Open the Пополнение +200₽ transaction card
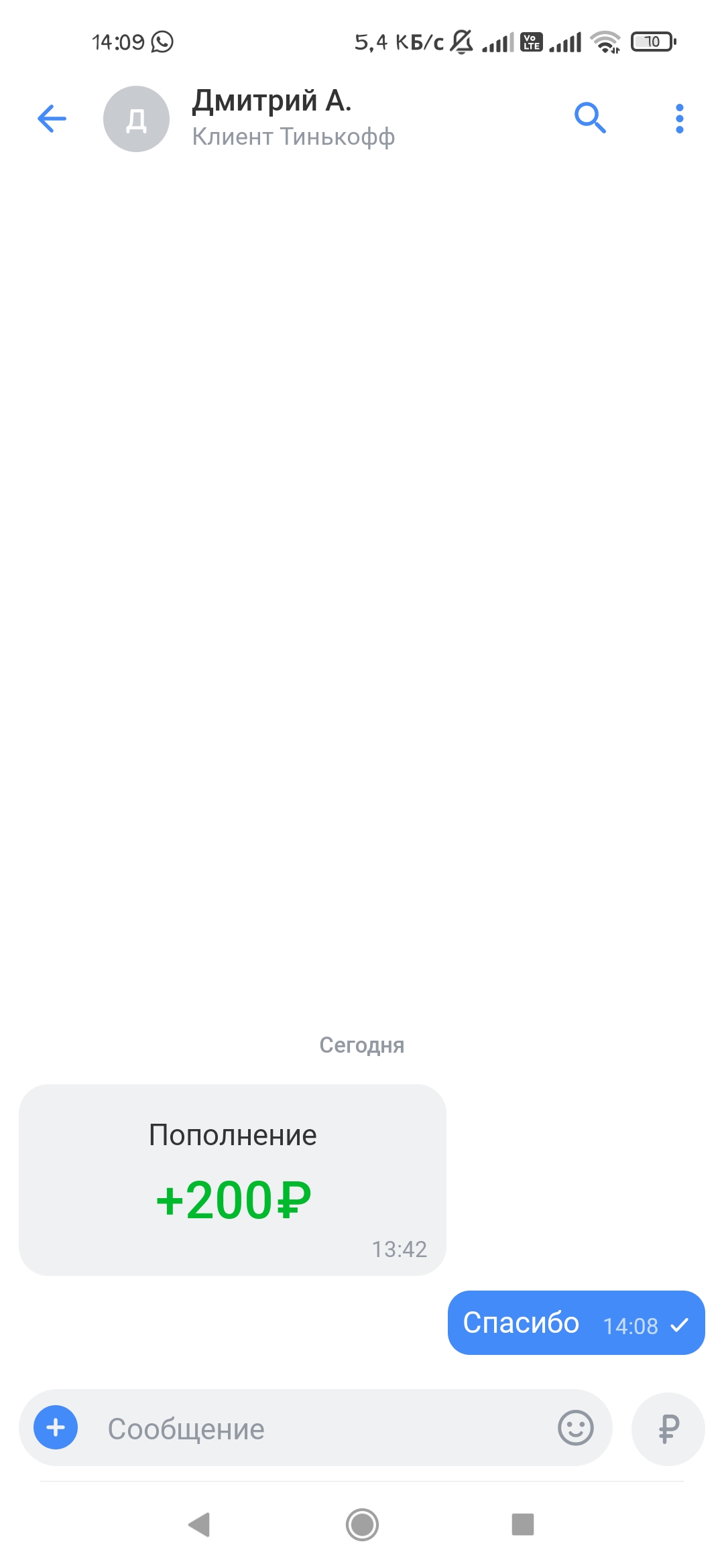Screen dimensions: 724x1568 click(x=232, y=1179)
